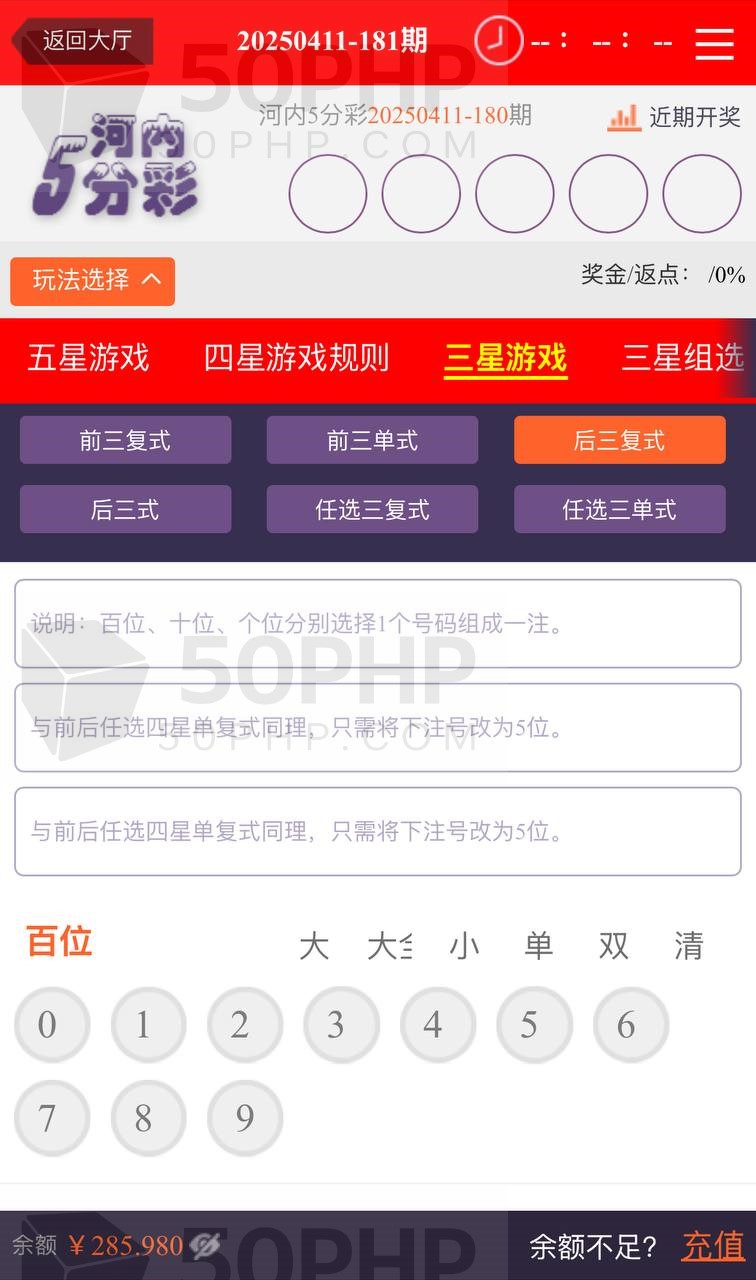Switch to the 四星游戏规则 tab
The height and width of the screenshot is (1280, 756).
point(296,358)
